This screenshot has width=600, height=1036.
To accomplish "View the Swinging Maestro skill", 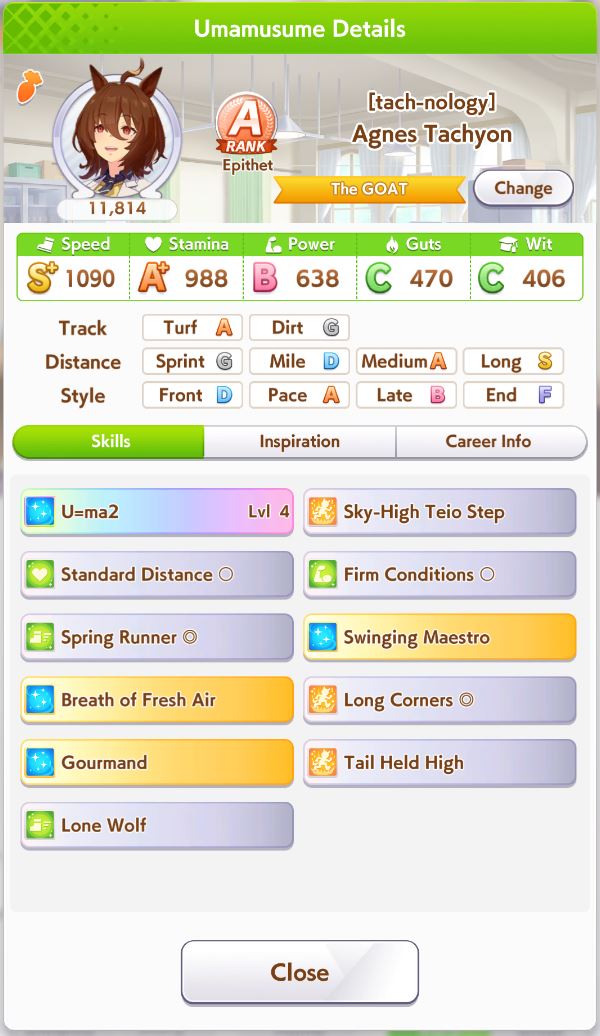I will click(x=439, y=637).
